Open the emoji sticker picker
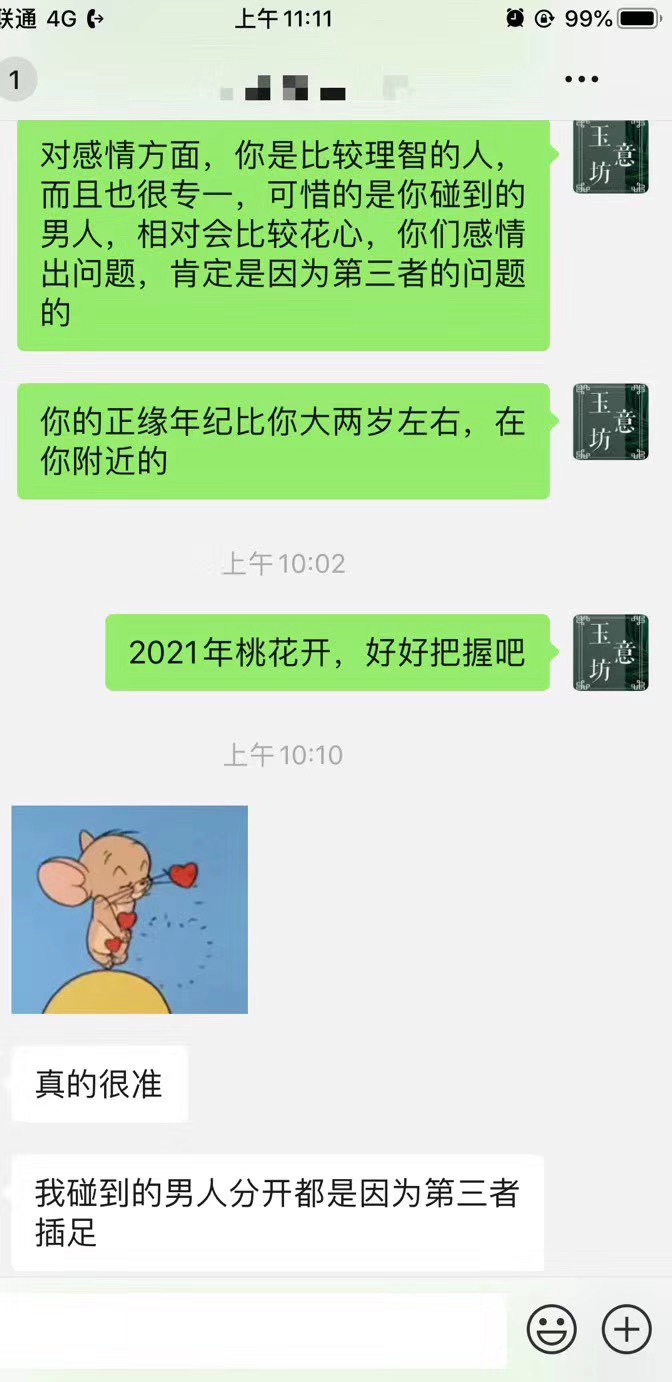 [552, 1329]
